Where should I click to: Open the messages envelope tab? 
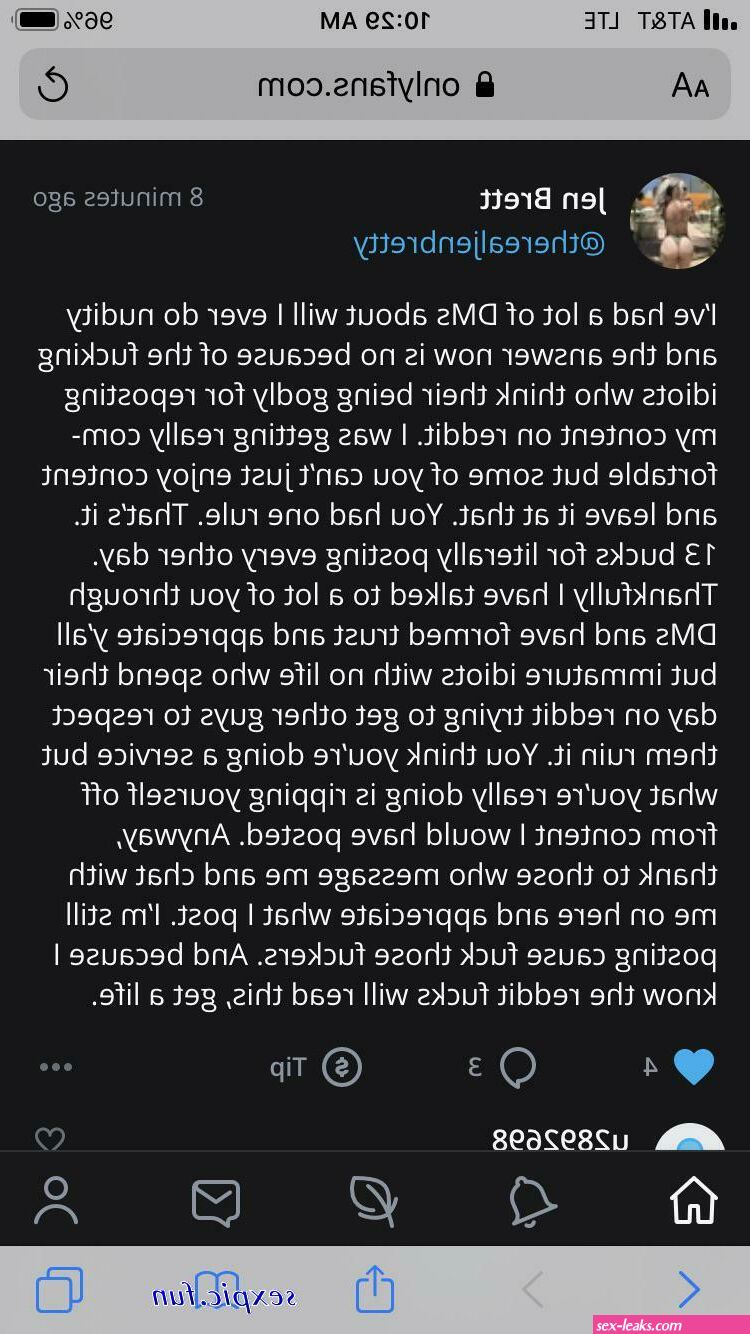pos(215,1202)
